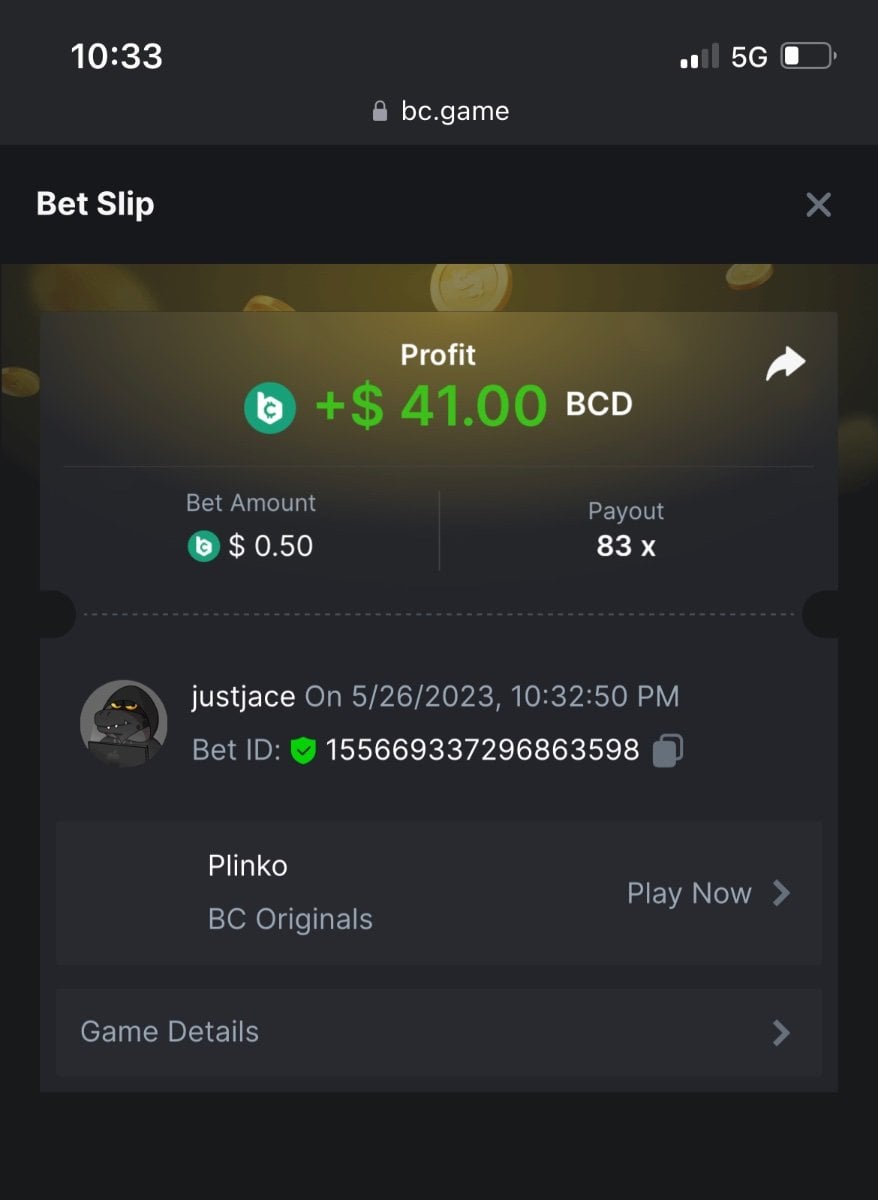
Task: Expand Game Details
Action: click(x=438, y=1032)
